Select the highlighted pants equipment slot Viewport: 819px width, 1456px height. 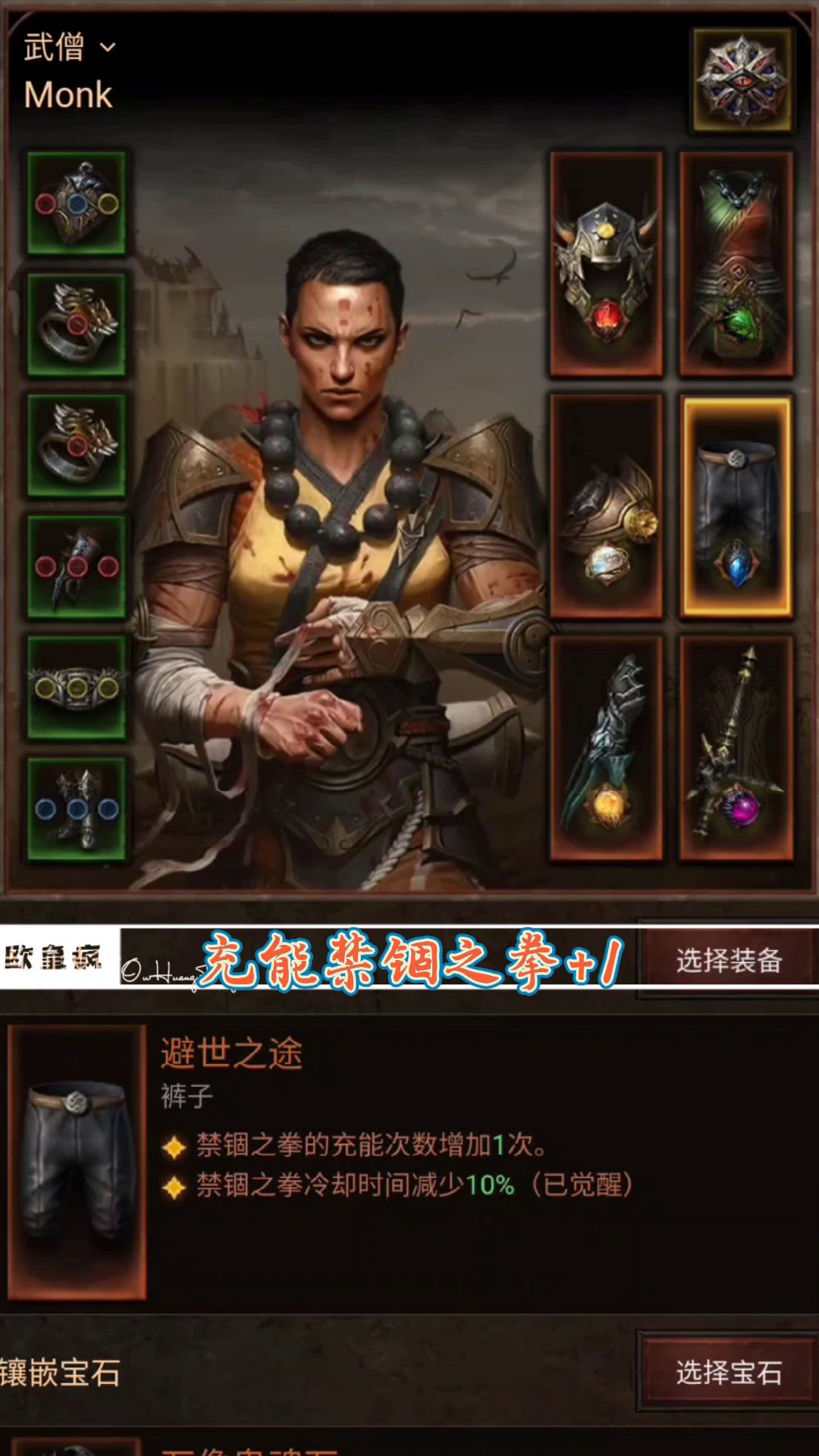click(736, 506)
